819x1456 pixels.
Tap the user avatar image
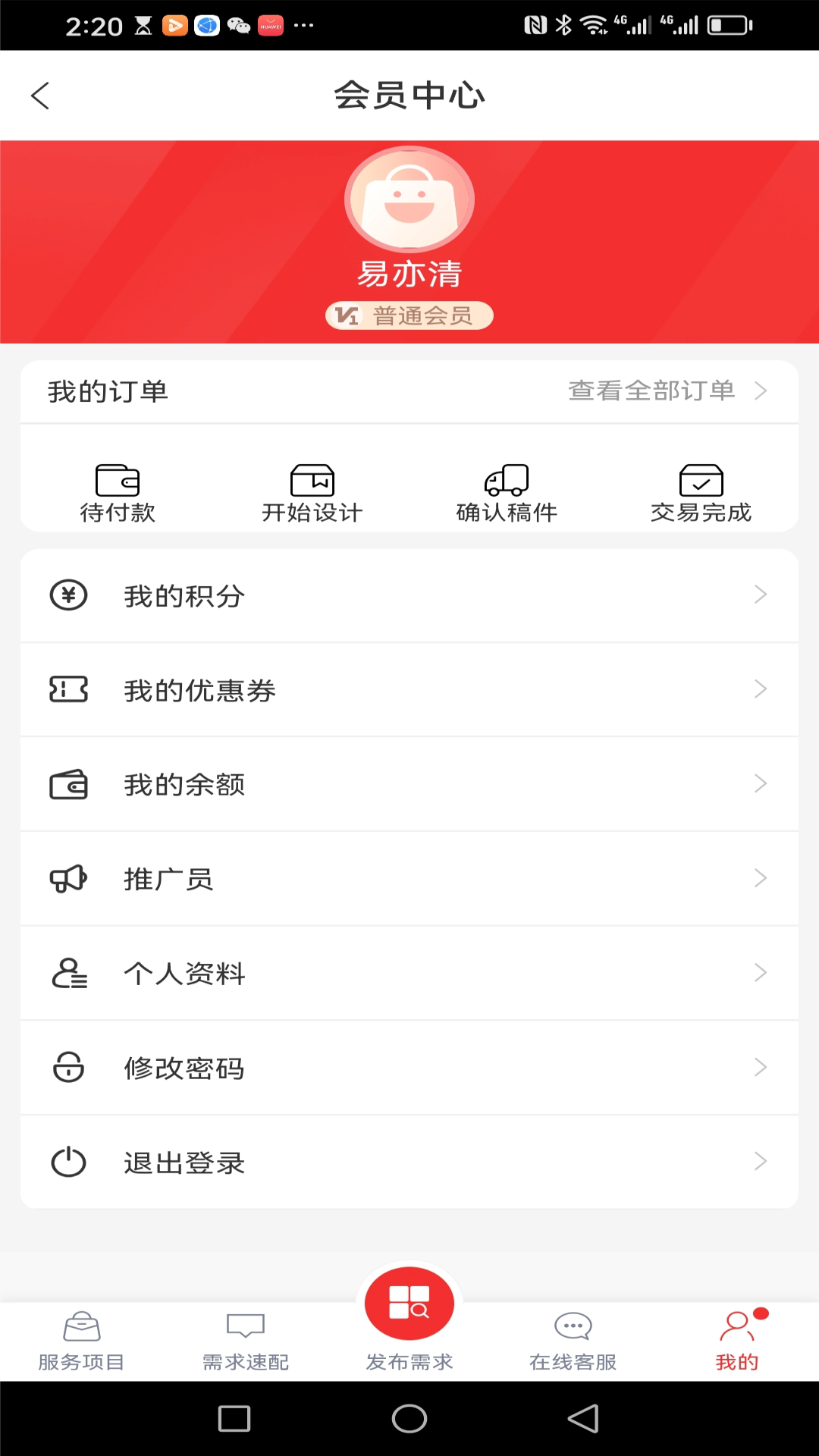tap(409, 199)
